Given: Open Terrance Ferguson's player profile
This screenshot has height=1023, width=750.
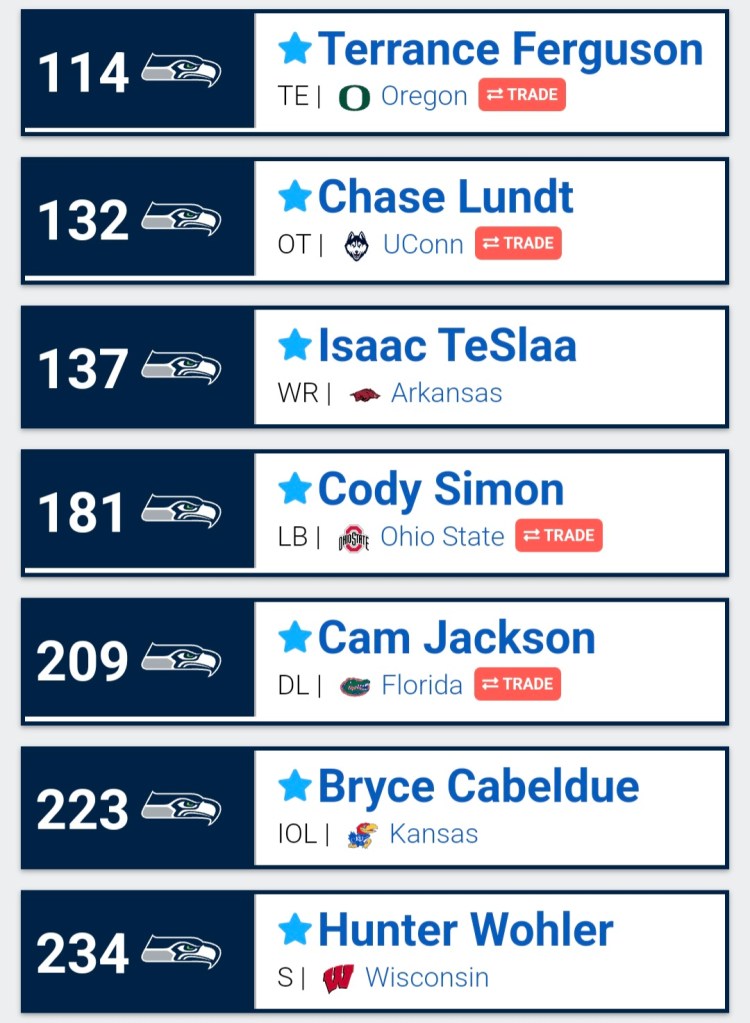Looking at the screenshot, I should point(510,49).
